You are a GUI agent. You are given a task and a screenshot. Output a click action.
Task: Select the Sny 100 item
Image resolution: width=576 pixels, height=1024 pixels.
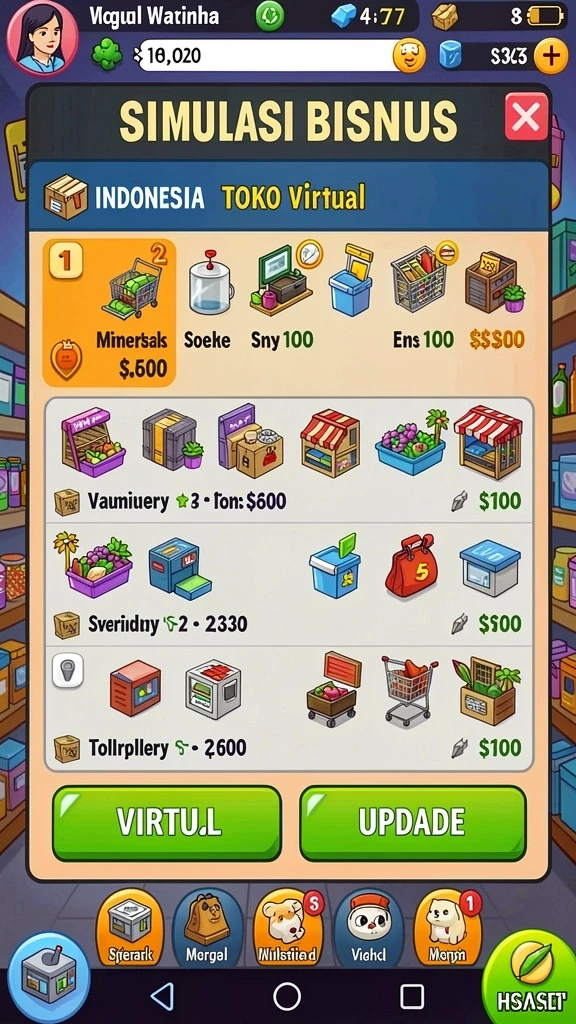282,299
